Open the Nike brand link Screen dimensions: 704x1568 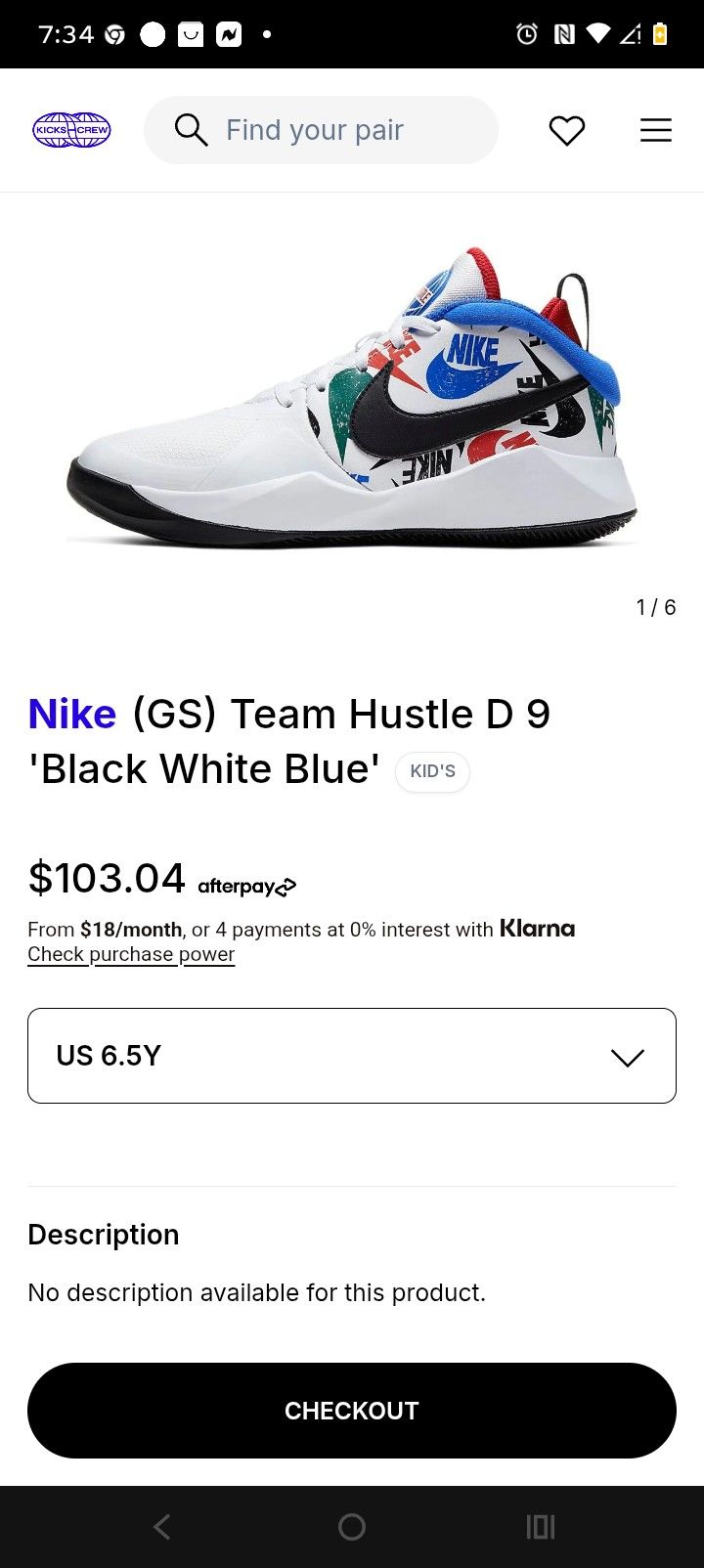[x=71, y=714]
